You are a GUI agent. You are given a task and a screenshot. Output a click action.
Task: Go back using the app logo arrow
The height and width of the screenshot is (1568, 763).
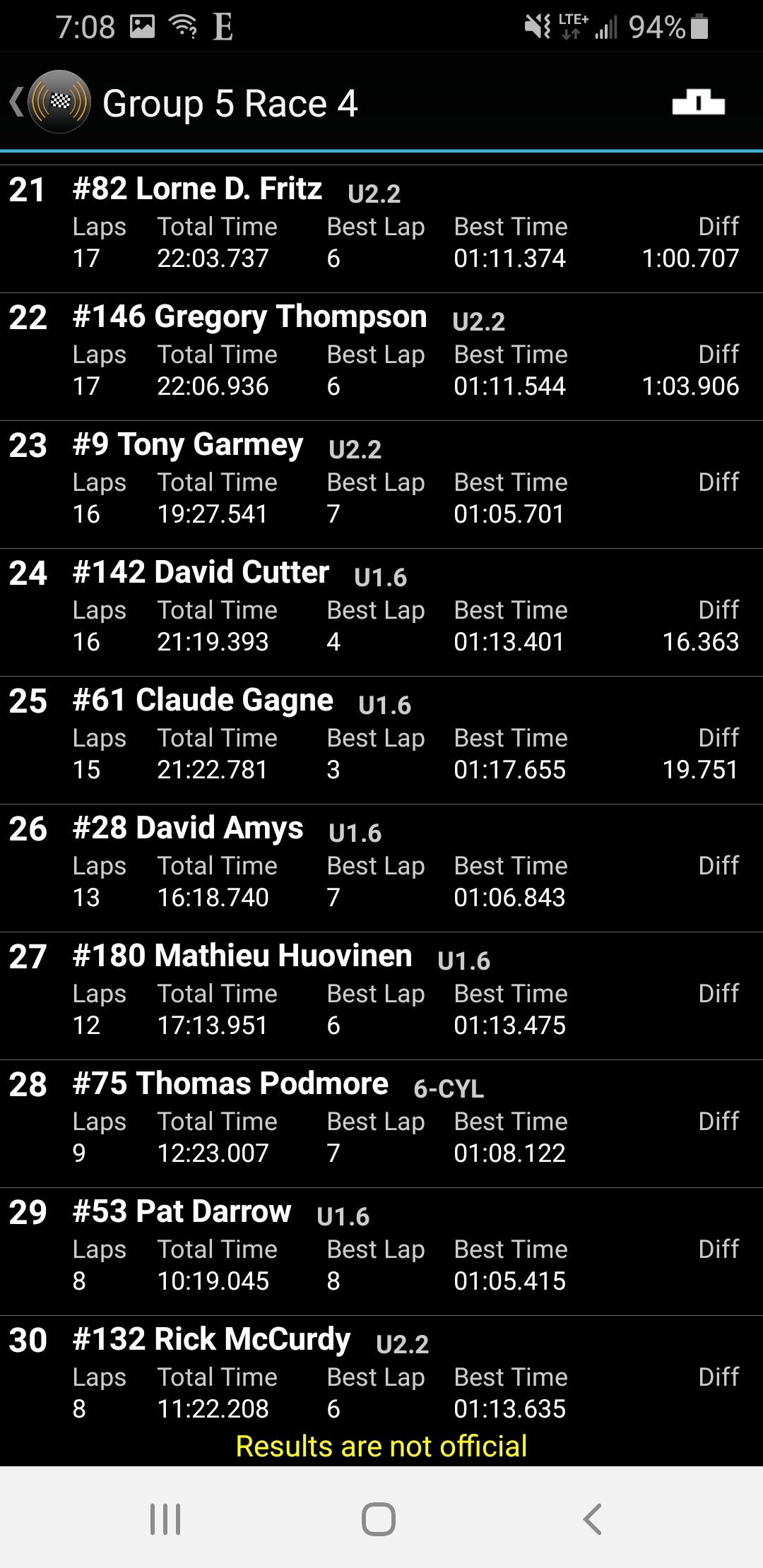49,102
